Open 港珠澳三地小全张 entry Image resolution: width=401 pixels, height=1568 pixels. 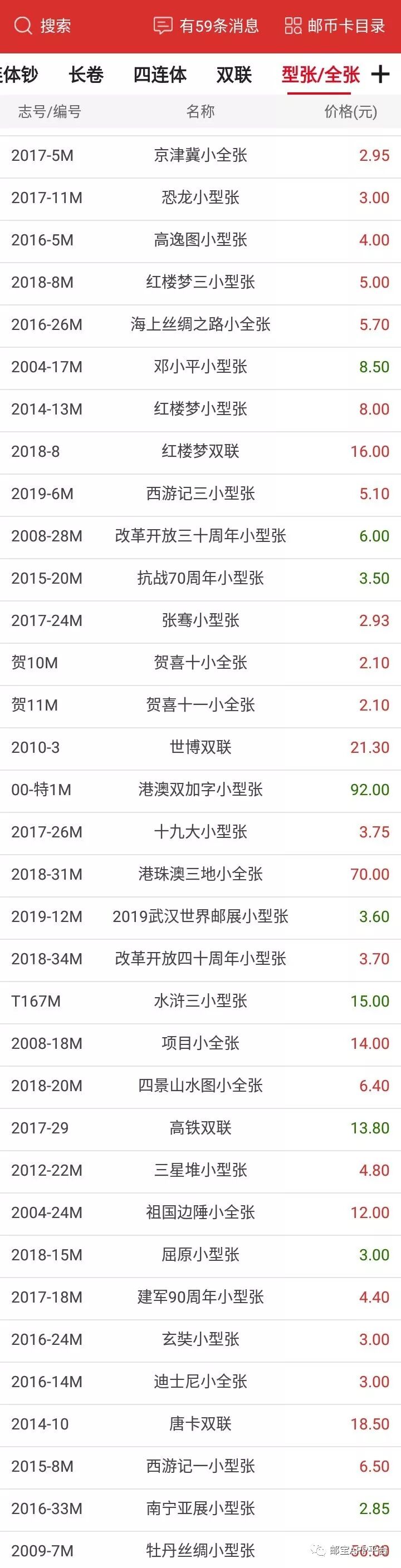(x=200, y=875)
